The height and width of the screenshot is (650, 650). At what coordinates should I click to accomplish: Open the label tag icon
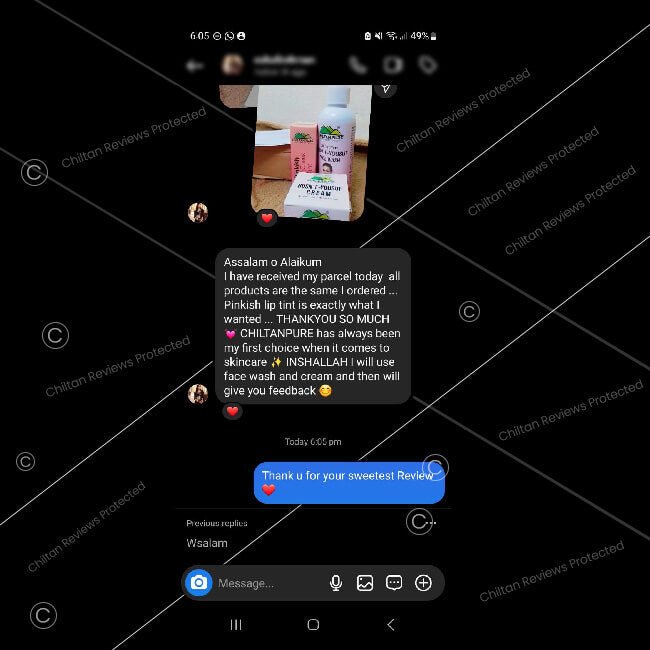428,65
